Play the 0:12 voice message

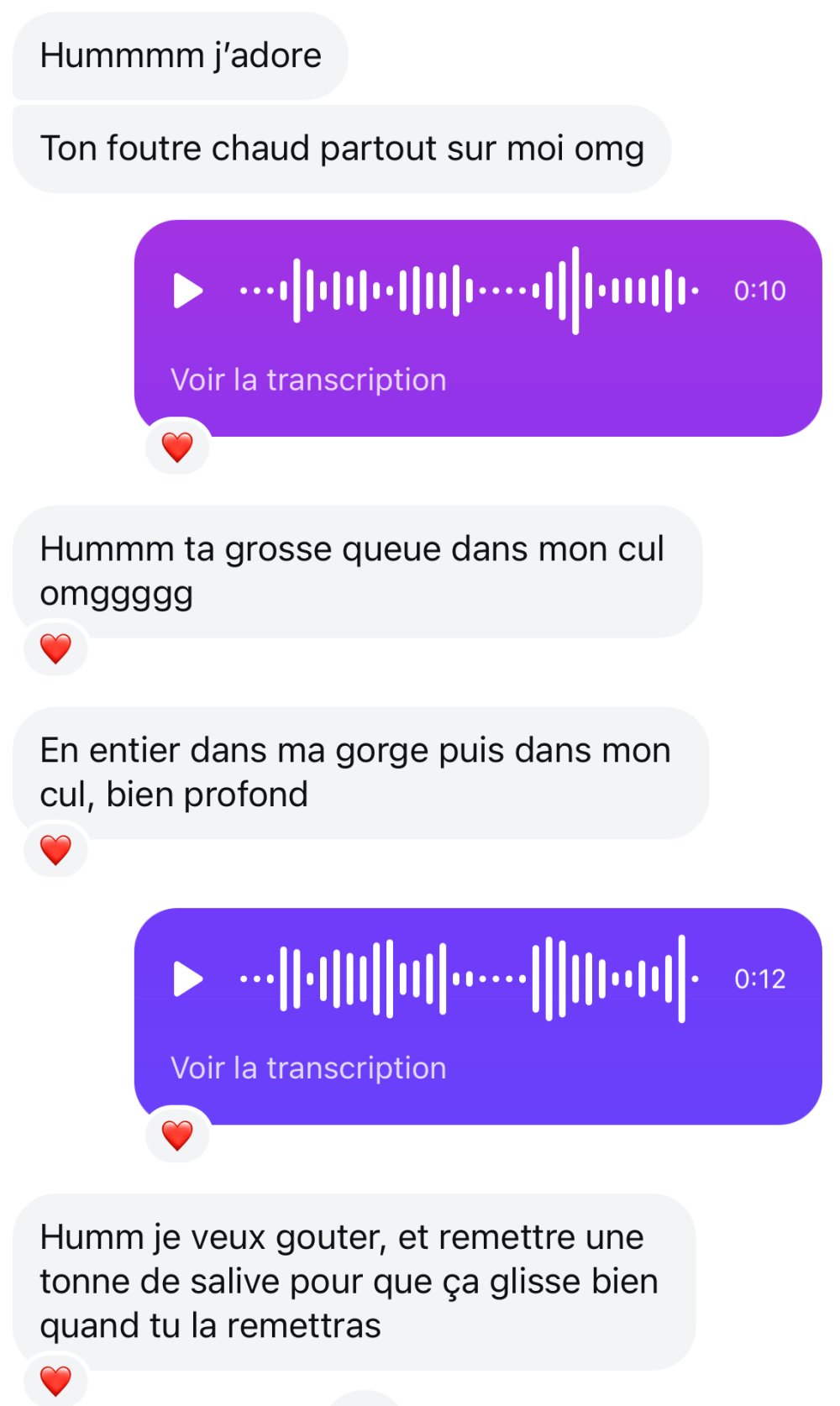point(188,979)
